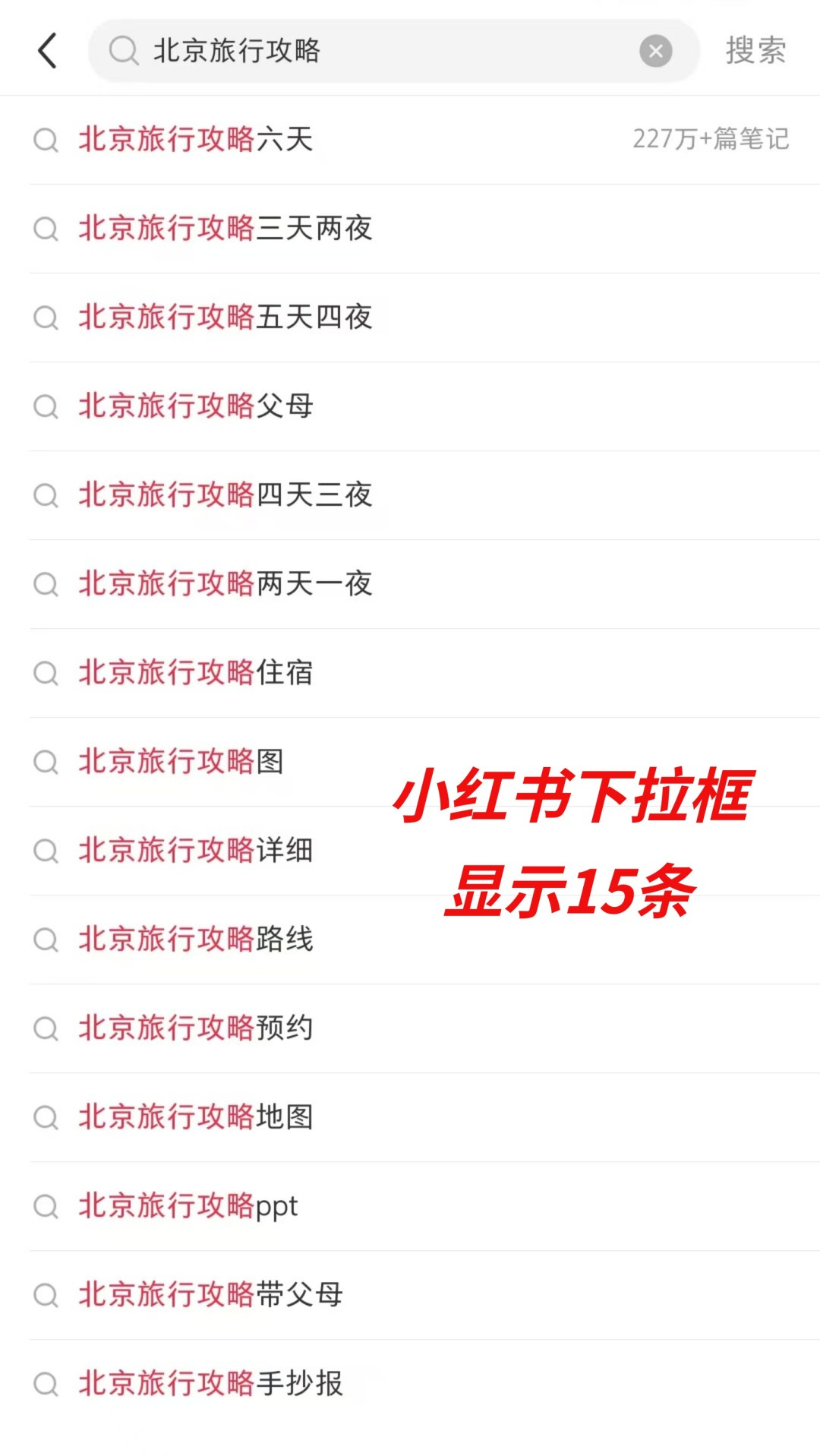820x1456 pixels.
Task: Open the suggestion 北京旅行攻略图
Action: coord(181,763)
